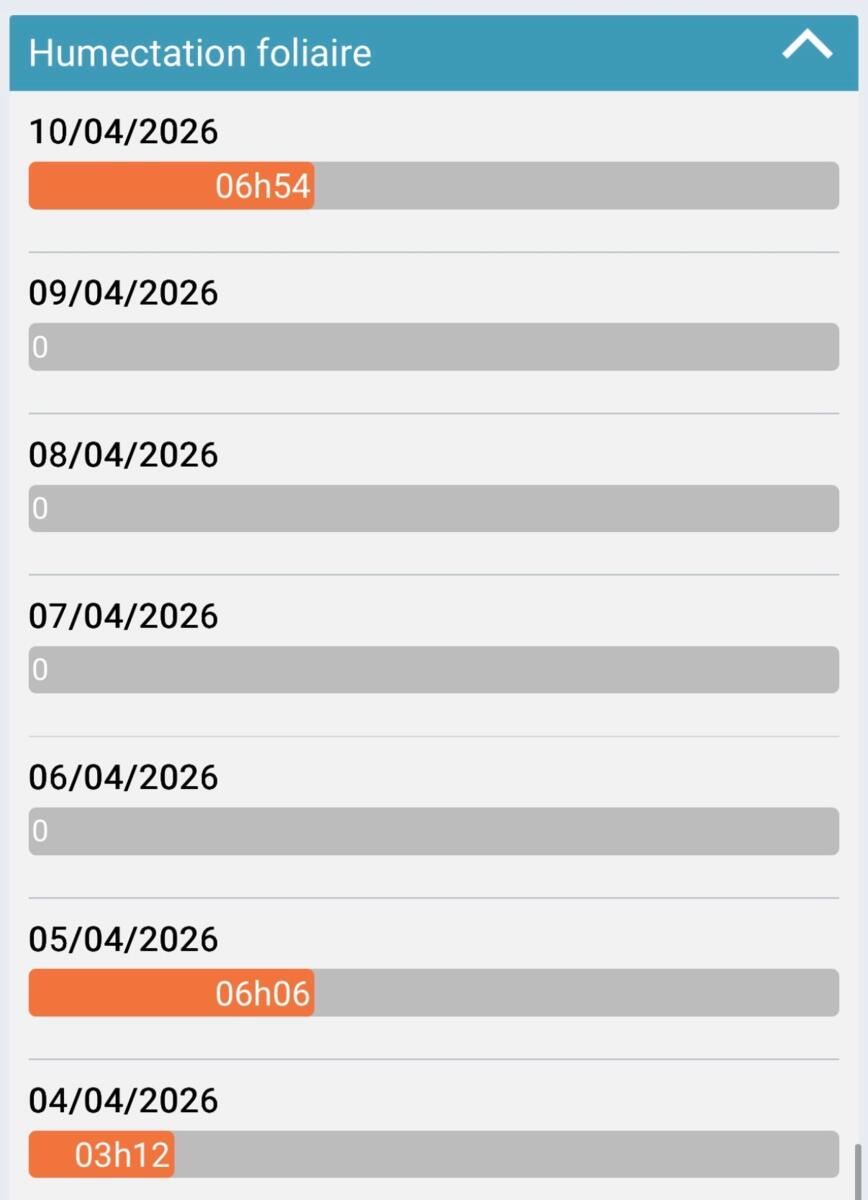
Task: Collapse the Humectation foliaire section
Action: click(806, 47)
